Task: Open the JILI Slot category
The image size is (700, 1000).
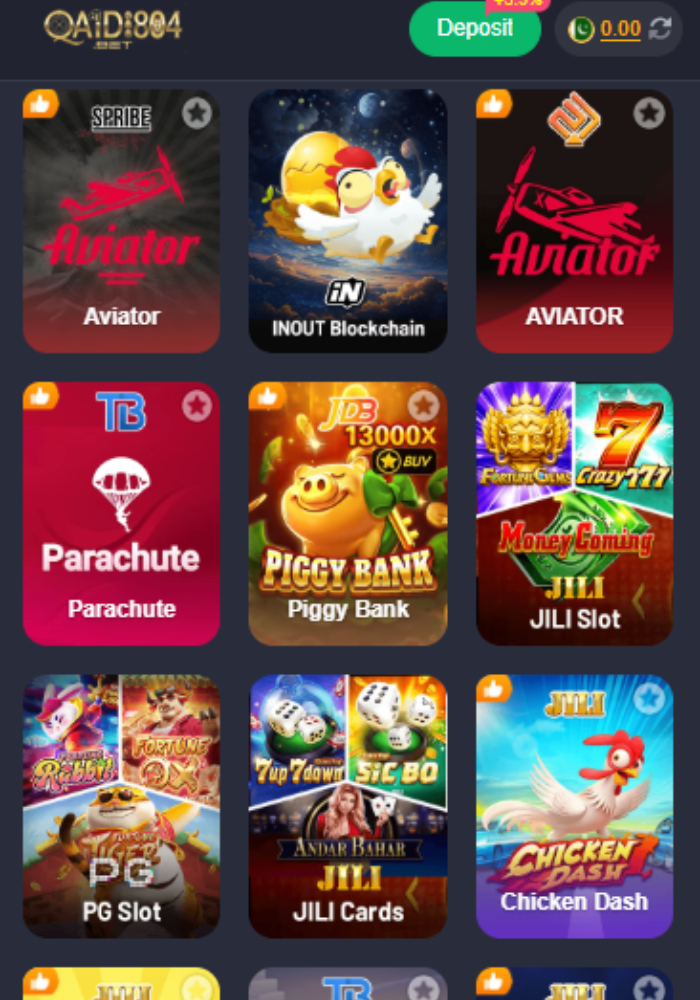Action: [574, 515]
